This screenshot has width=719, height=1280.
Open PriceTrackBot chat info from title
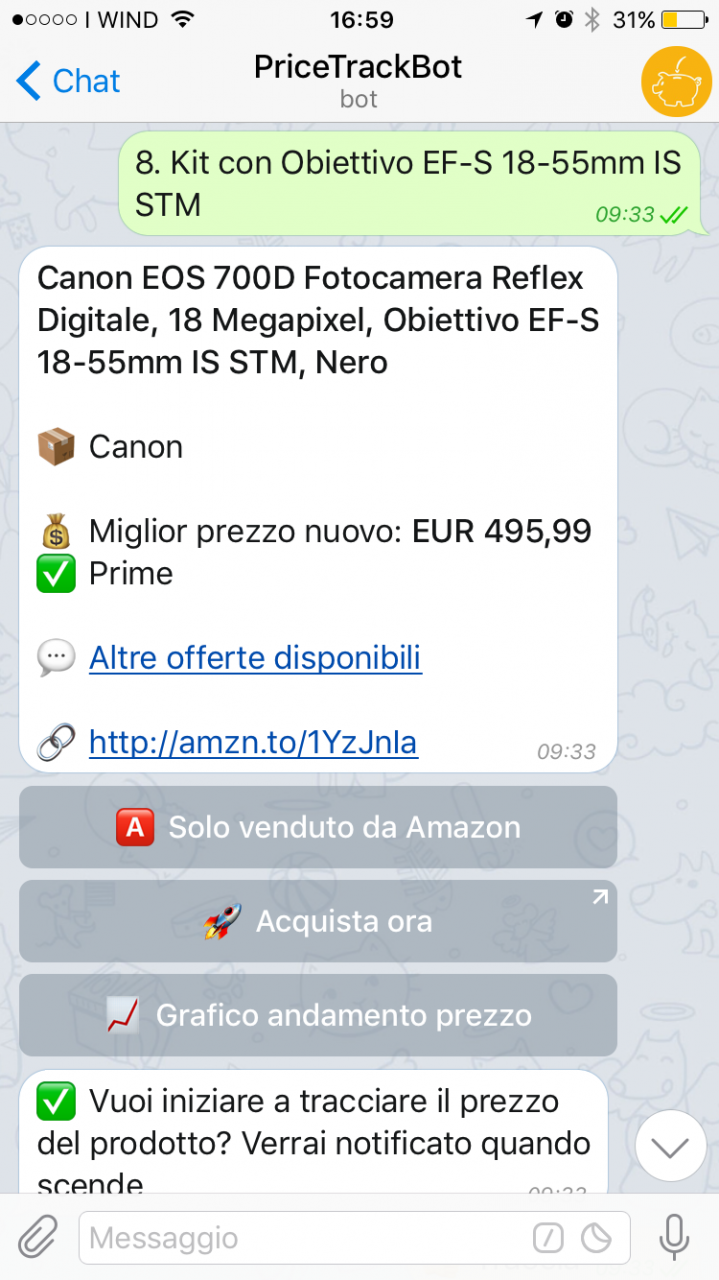click(x=358, y=80)
